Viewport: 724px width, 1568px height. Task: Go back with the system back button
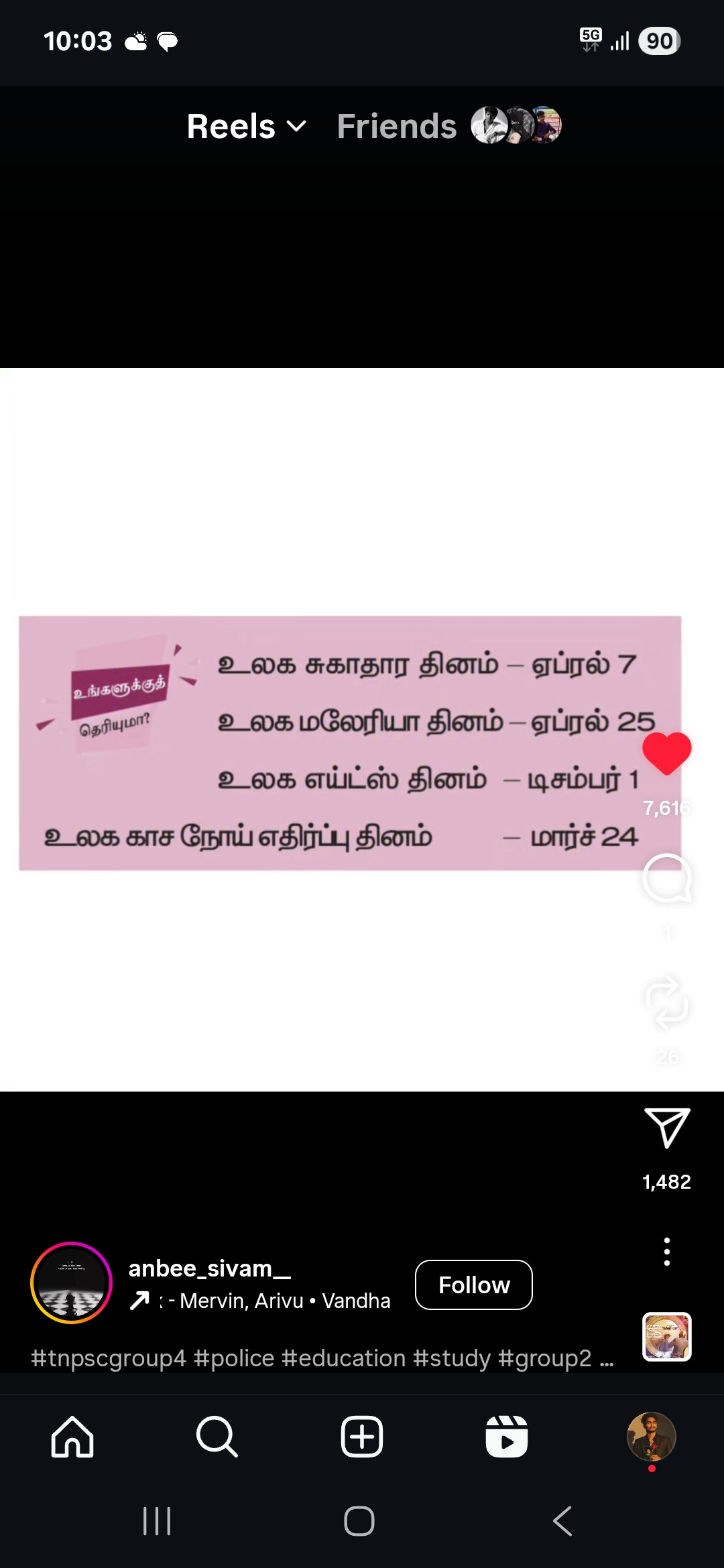click(562, 1521)
